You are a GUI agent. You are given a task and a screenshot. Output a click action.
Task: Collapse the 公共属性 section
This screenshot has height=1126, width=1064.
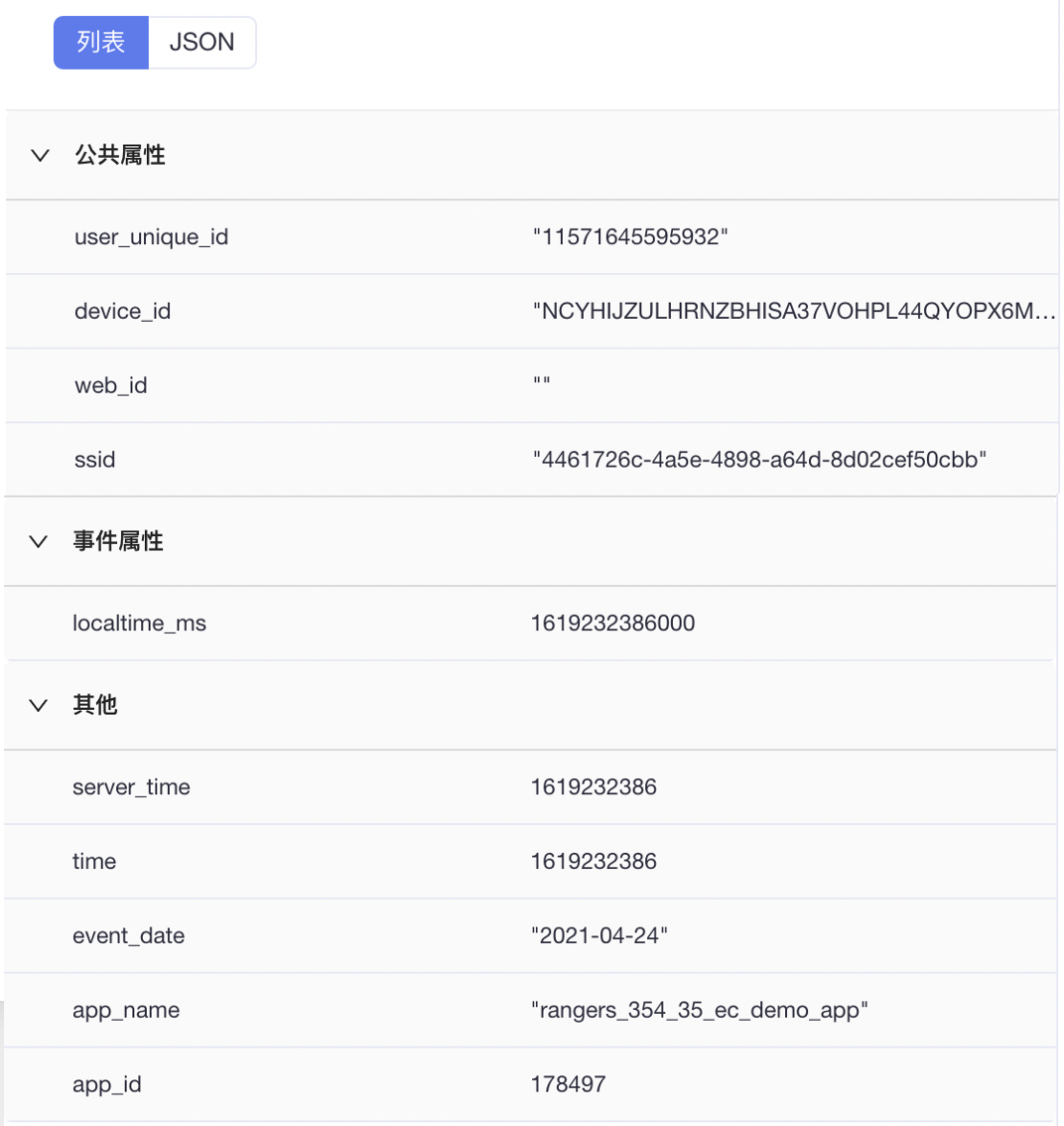pyautogui.click(x=40, y=156)
